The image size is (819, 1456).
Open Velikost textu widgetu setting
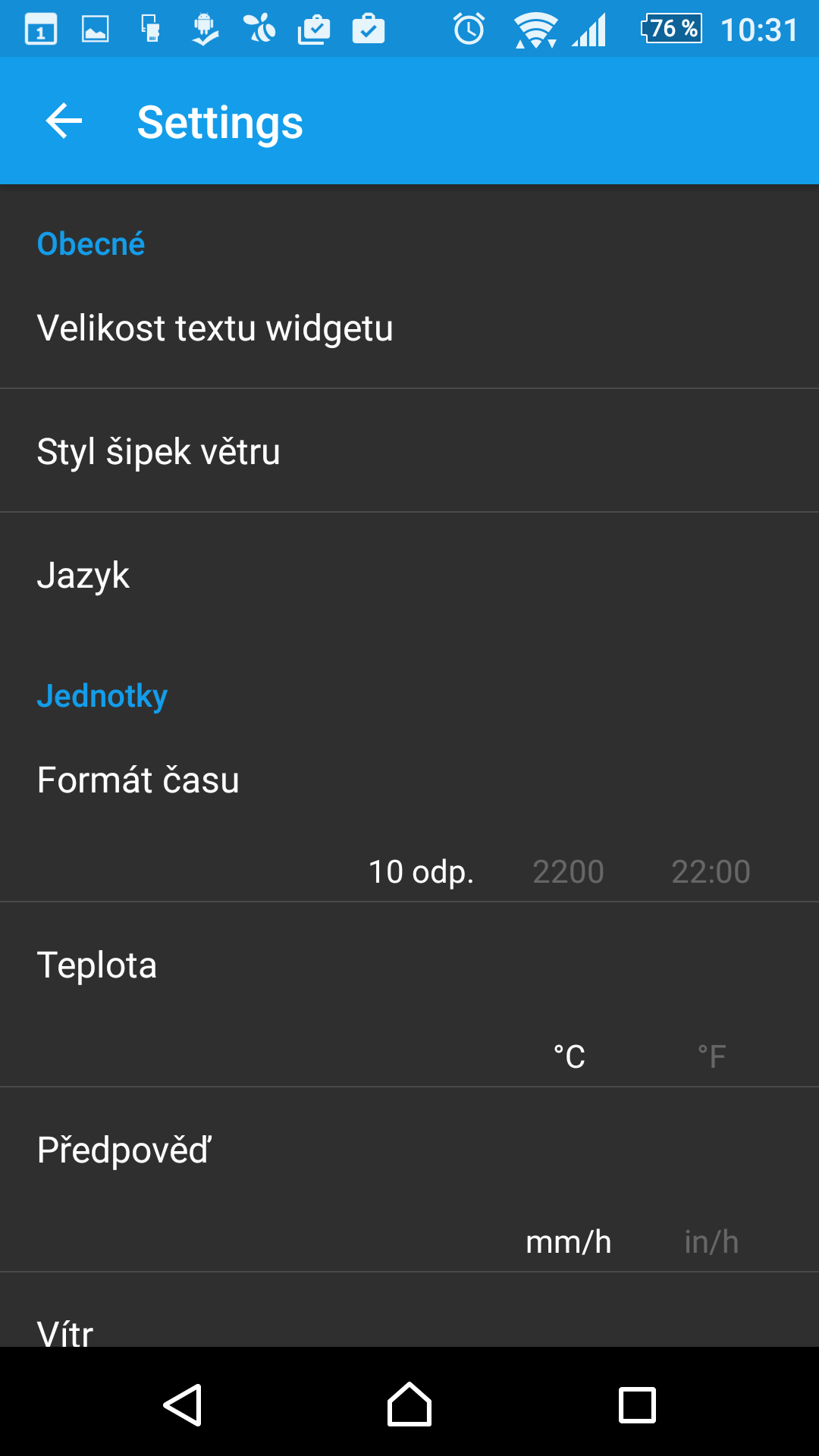(409, 328)
